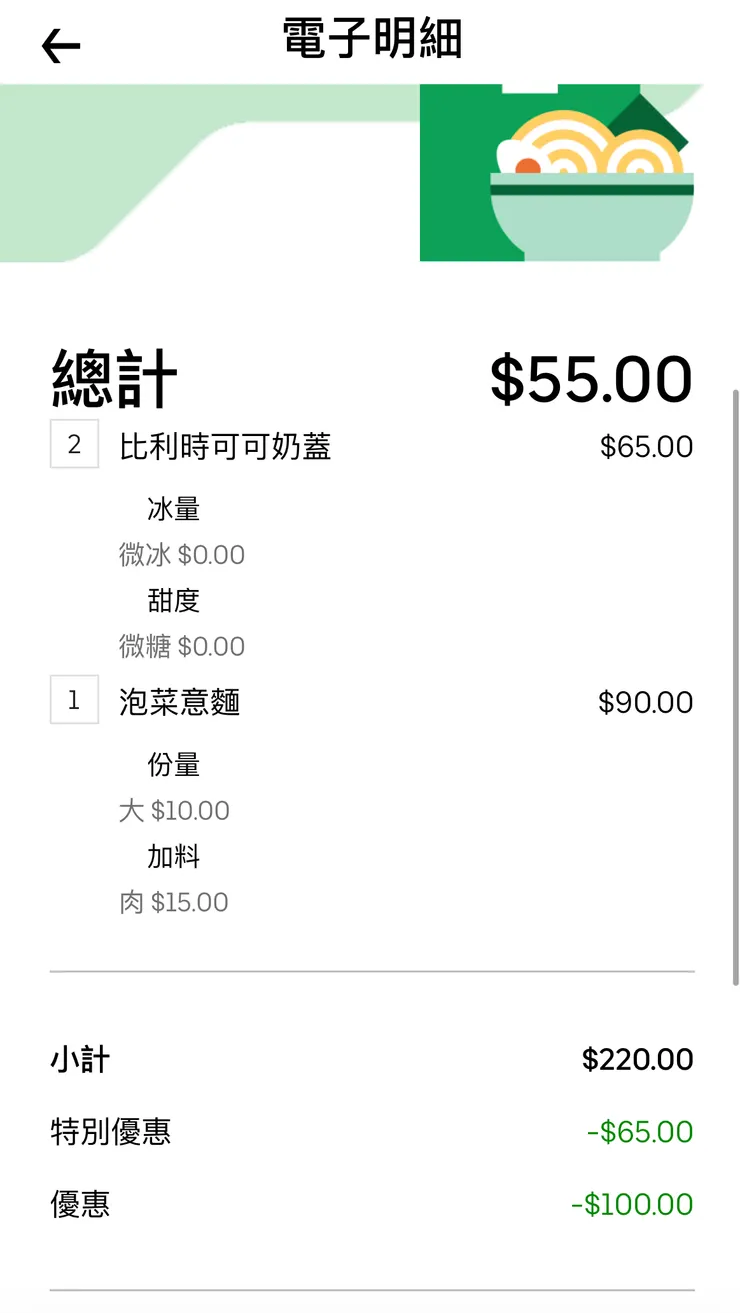Click the 電子明細 page title
This screenshot has height=1313, width=740.
pyautogui.click(x=370, y=38)
